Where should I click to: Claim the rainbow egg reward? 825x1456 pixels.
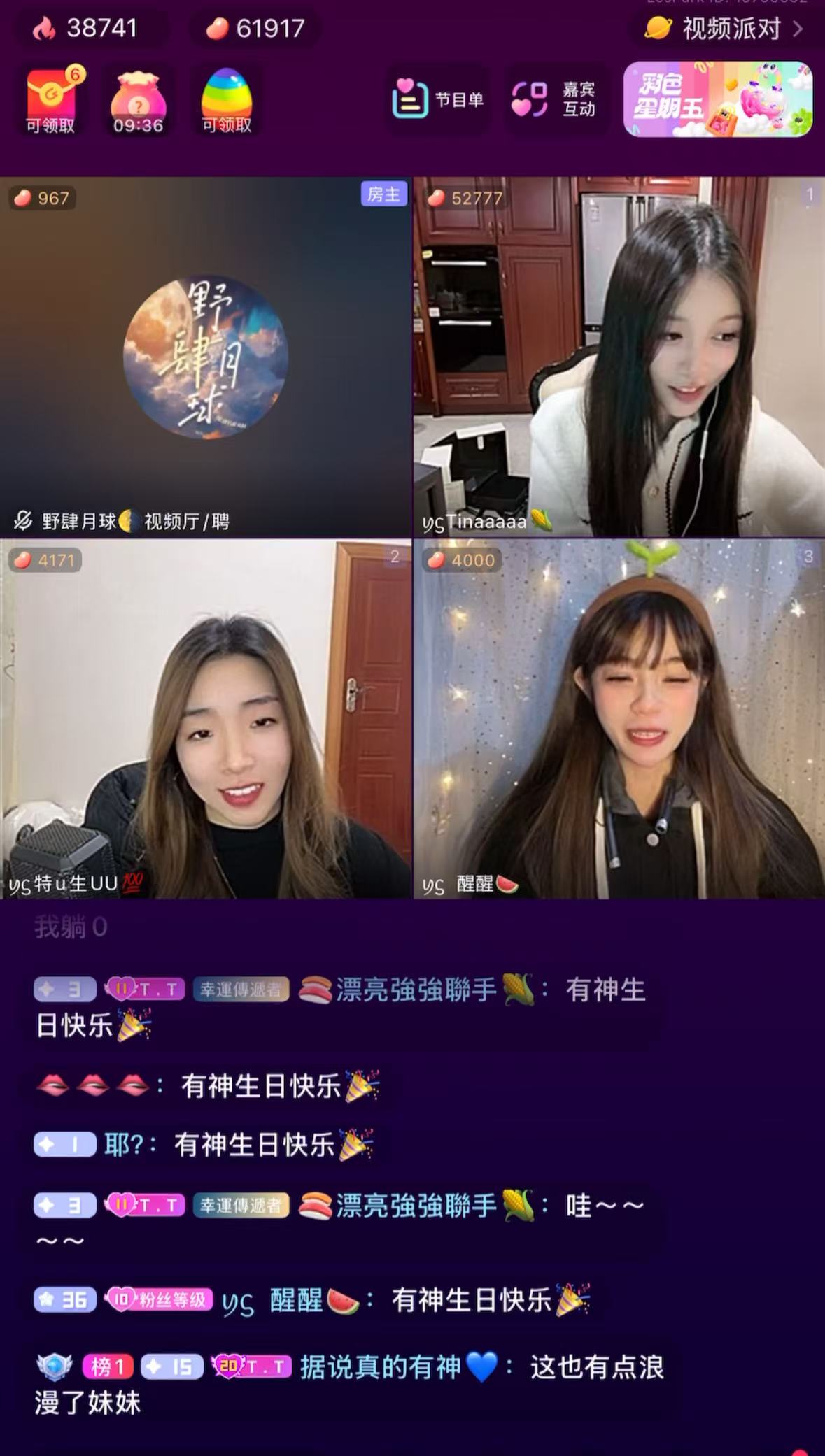(227, 101)
